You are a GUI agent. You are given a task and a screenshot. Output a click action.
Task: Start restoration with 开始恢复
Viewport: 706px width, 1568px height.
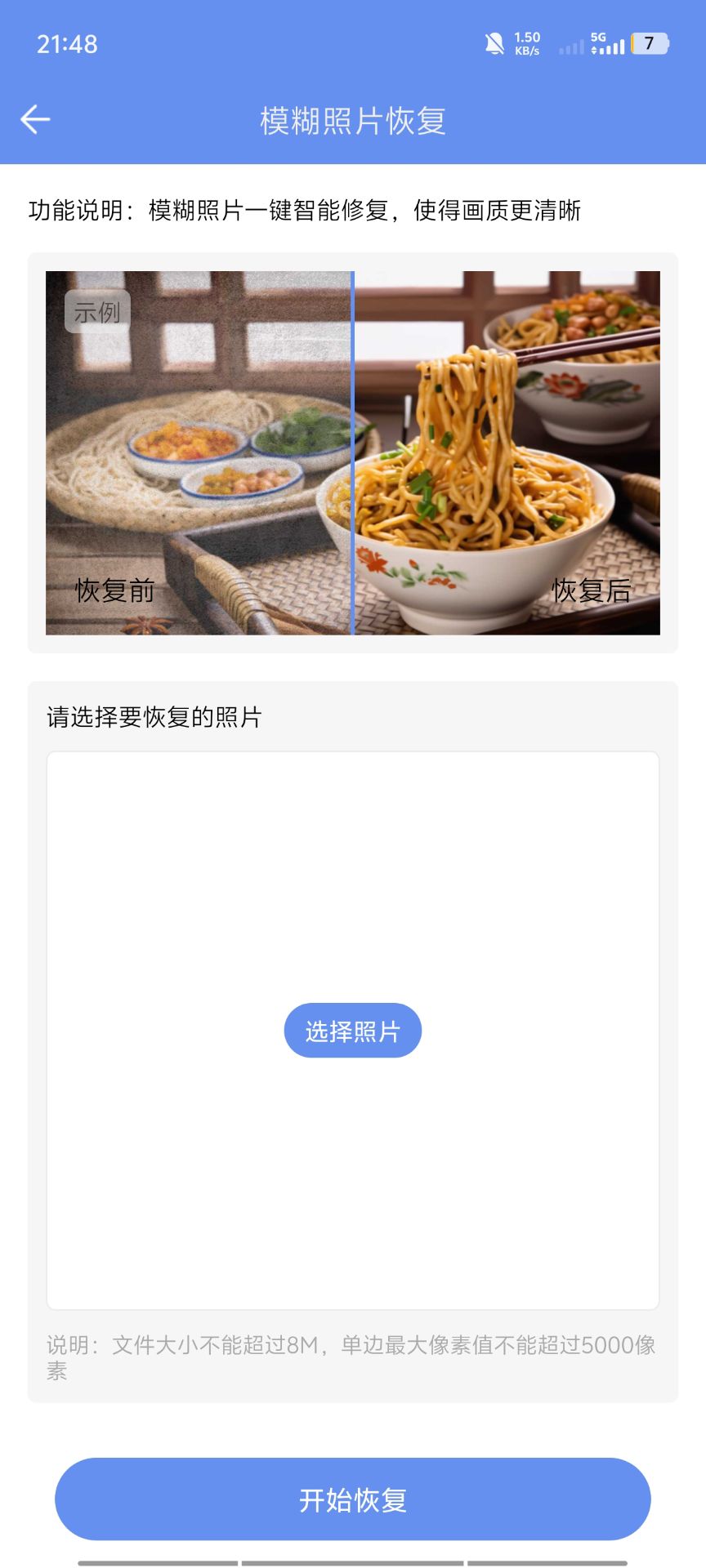(352, 1499)
